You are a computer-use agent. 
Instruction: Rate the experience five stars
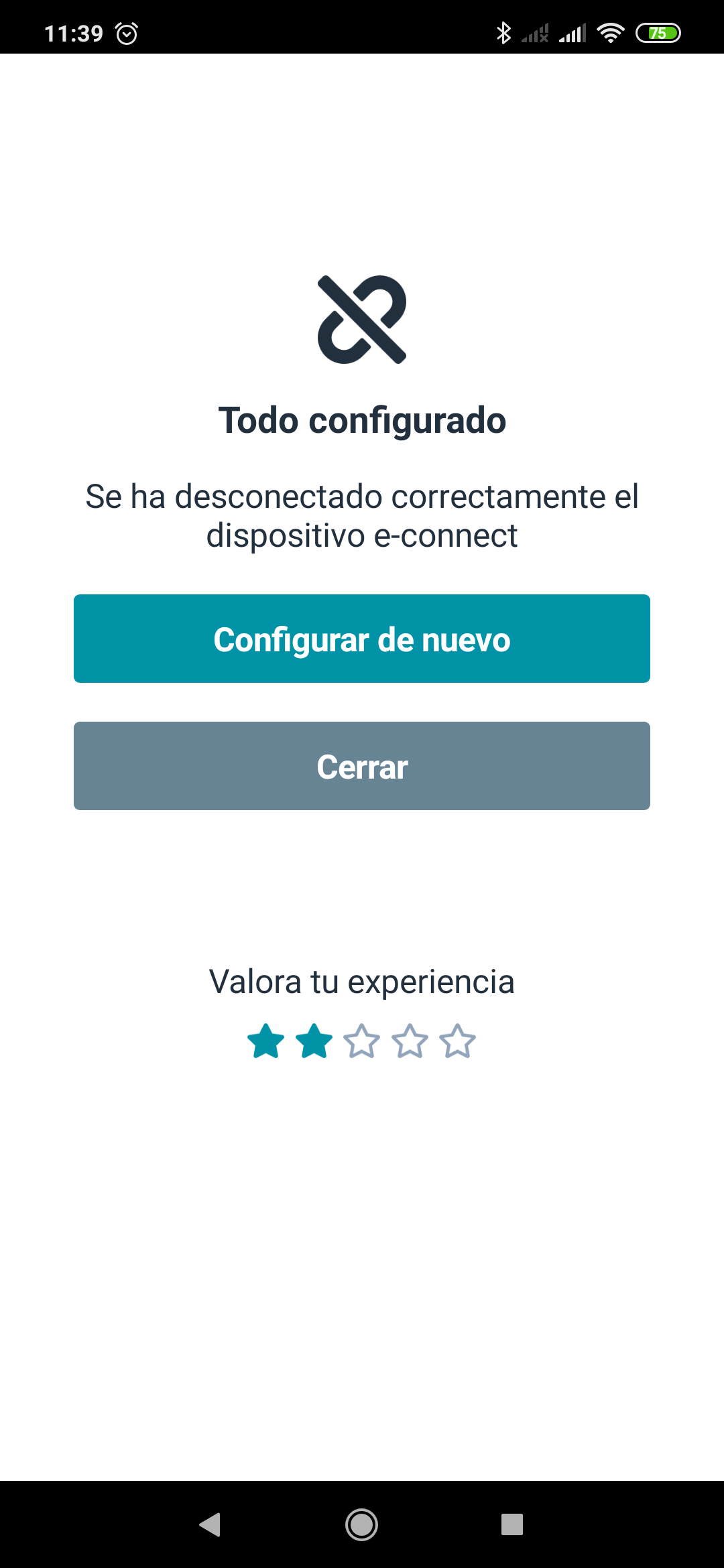458,1041
